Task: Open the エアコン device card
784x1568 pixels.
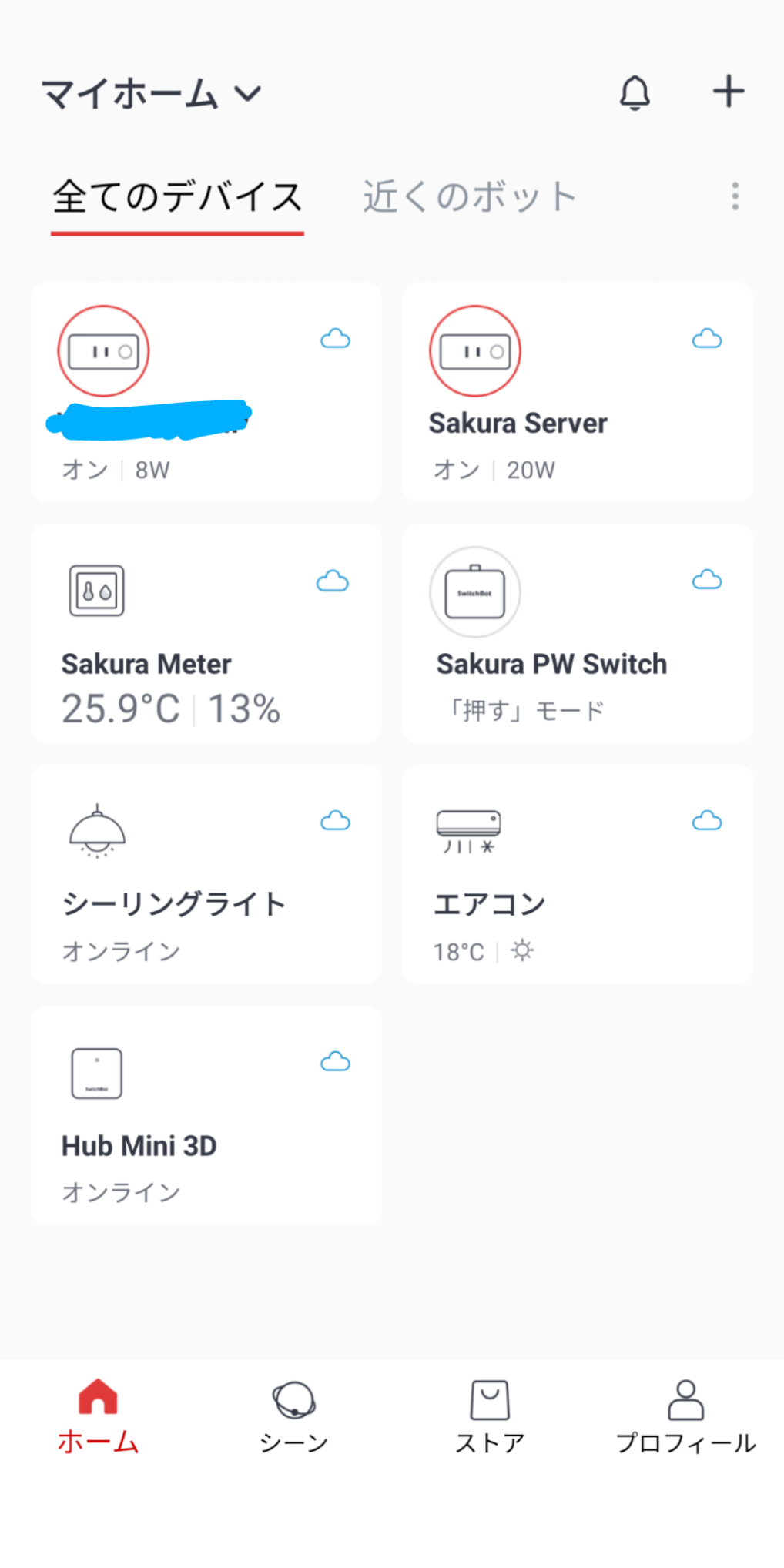Action: [578, 874]
